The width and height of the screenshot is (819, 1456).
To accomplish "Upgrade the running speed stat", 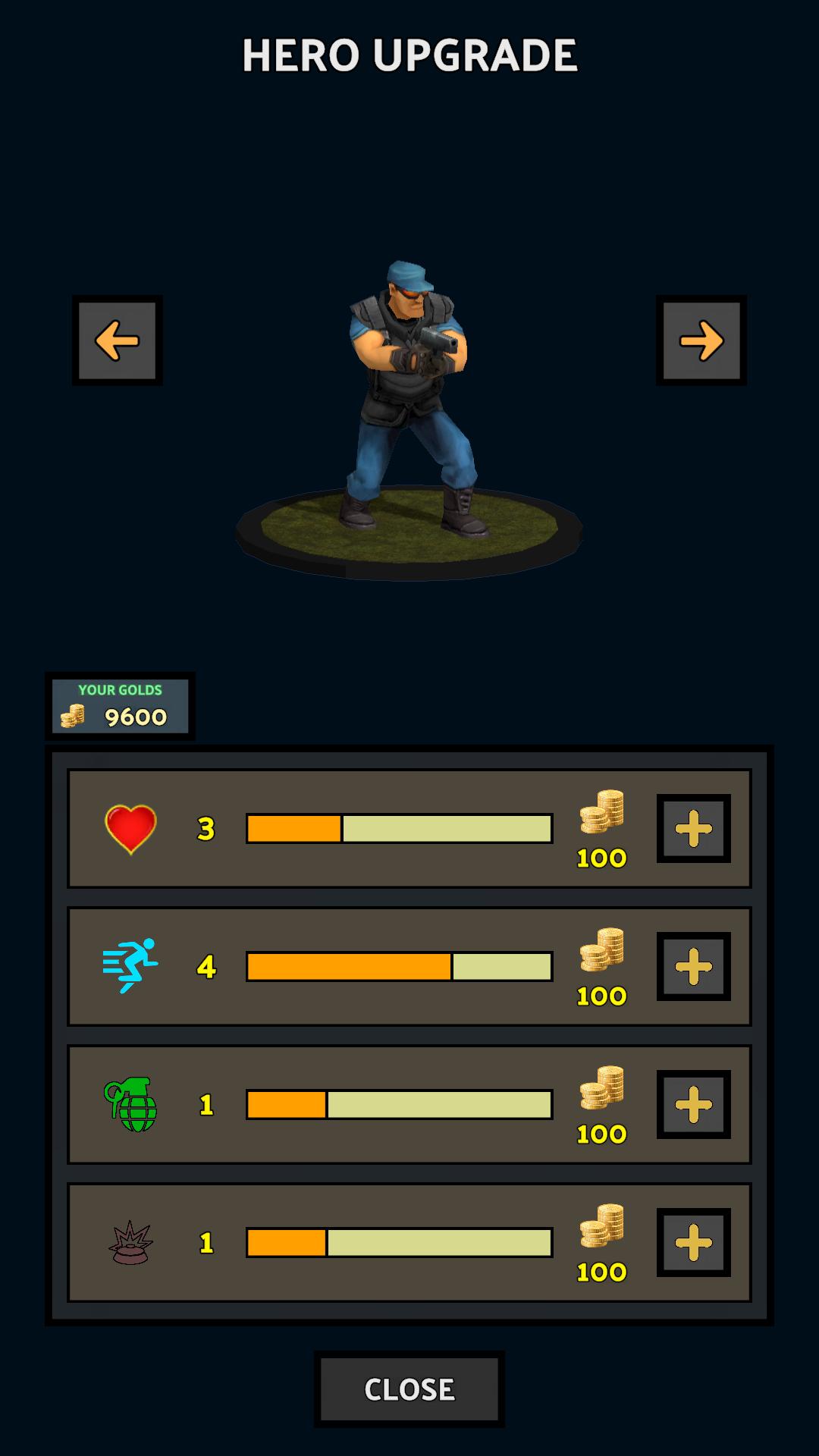I will tap(693, 967).
